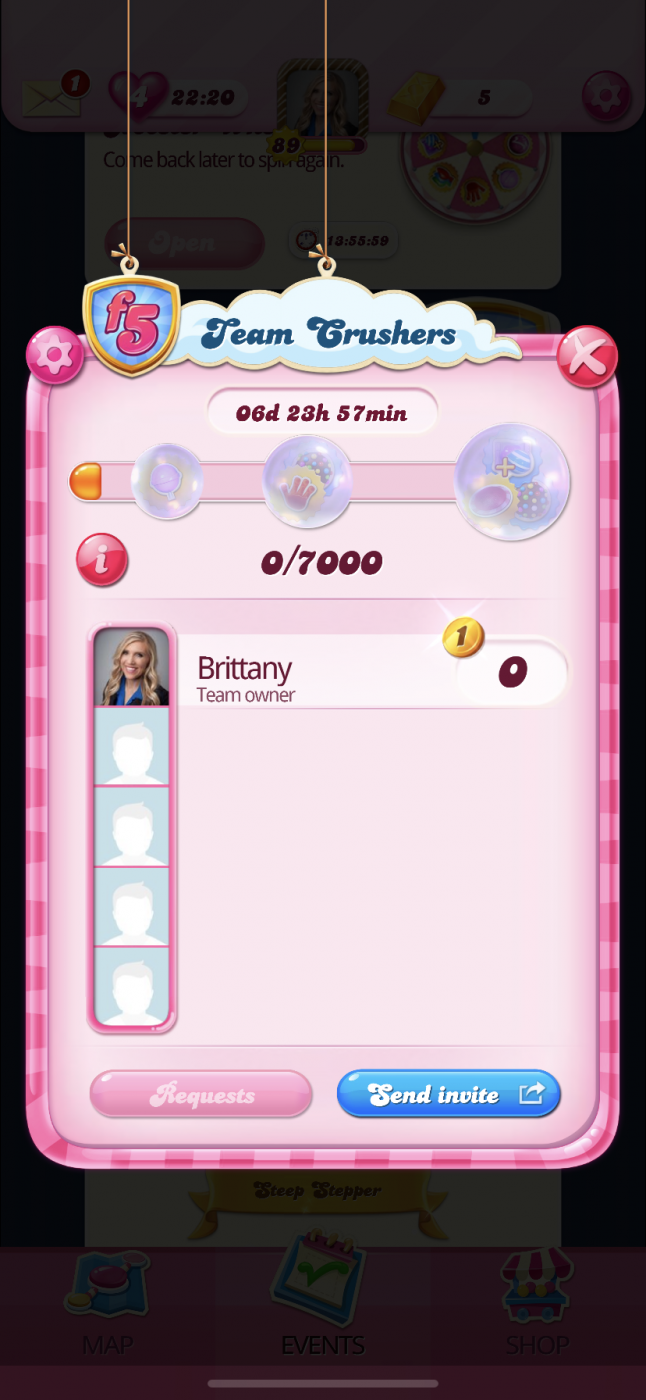Screen dimensions: 646x1400
Task: Tap the final reward bubble
Action: pyautogui.click(x=512, y=484)
